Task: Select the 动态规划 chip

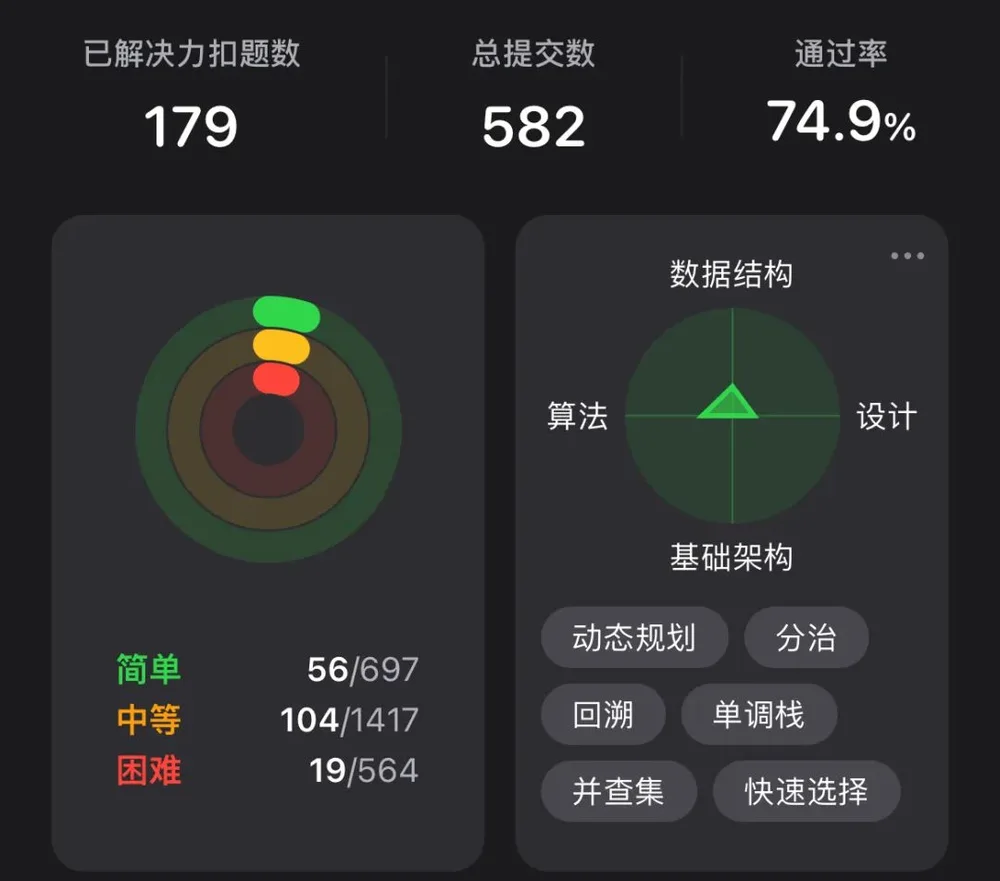Action: tap(634, 637)
